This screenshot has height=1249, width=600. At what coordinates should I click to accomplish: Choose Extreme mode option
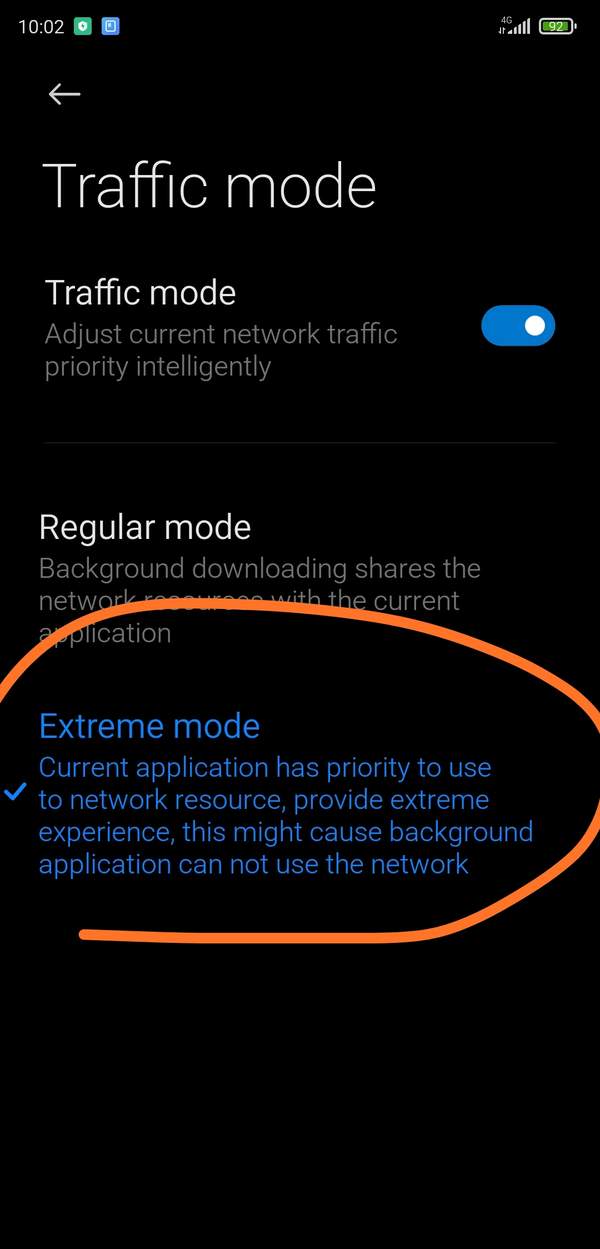149,726
